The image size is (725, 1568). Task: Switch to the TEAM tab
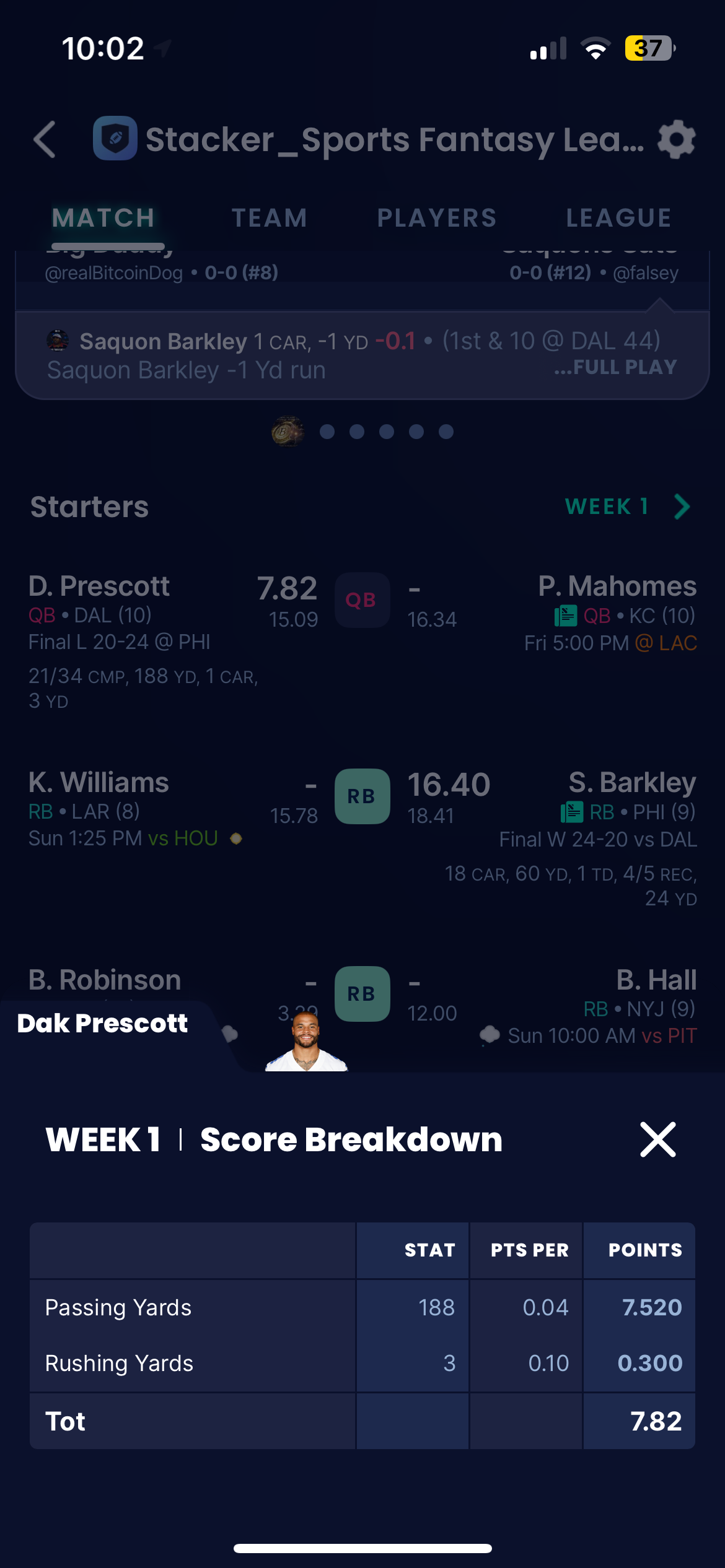[270, 218]
